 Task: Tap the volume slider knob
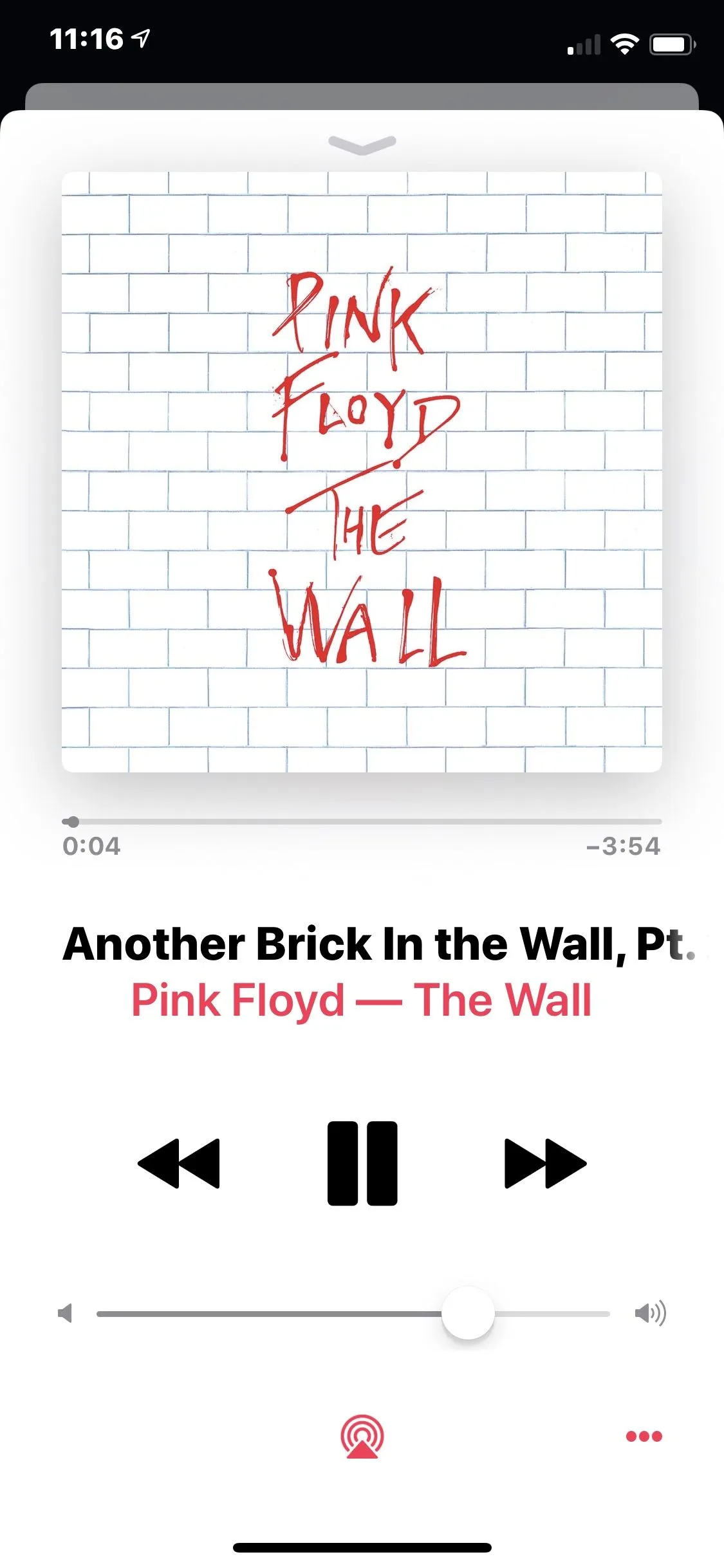click(x=468, y=1312)
